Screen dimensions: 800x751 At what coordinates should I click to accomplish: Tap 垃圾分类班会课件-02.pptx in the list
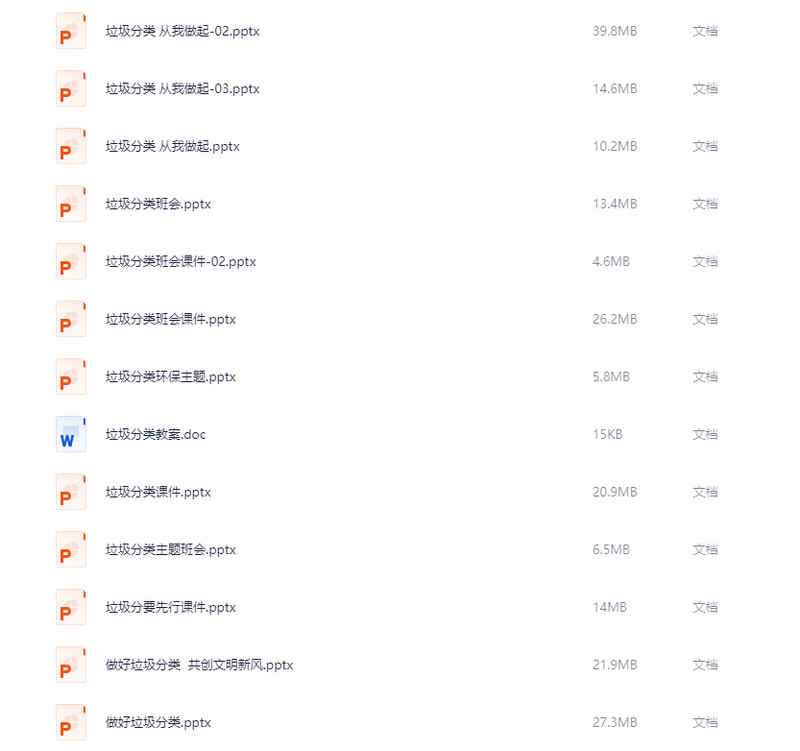(181, 262)
